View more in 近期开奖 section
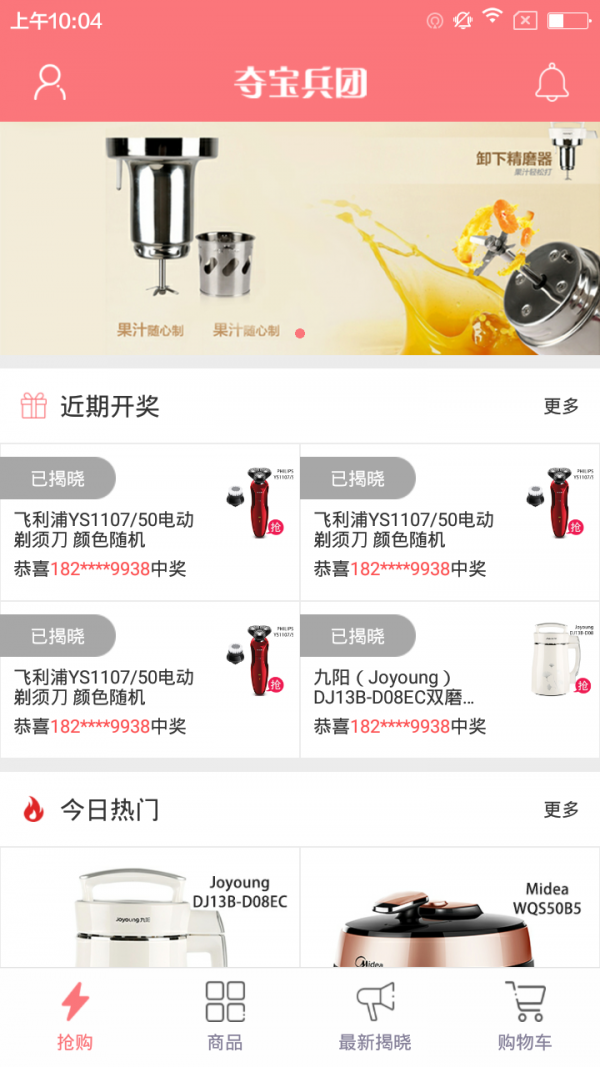This screenshot has width=600, height=1067. (561, 406)
